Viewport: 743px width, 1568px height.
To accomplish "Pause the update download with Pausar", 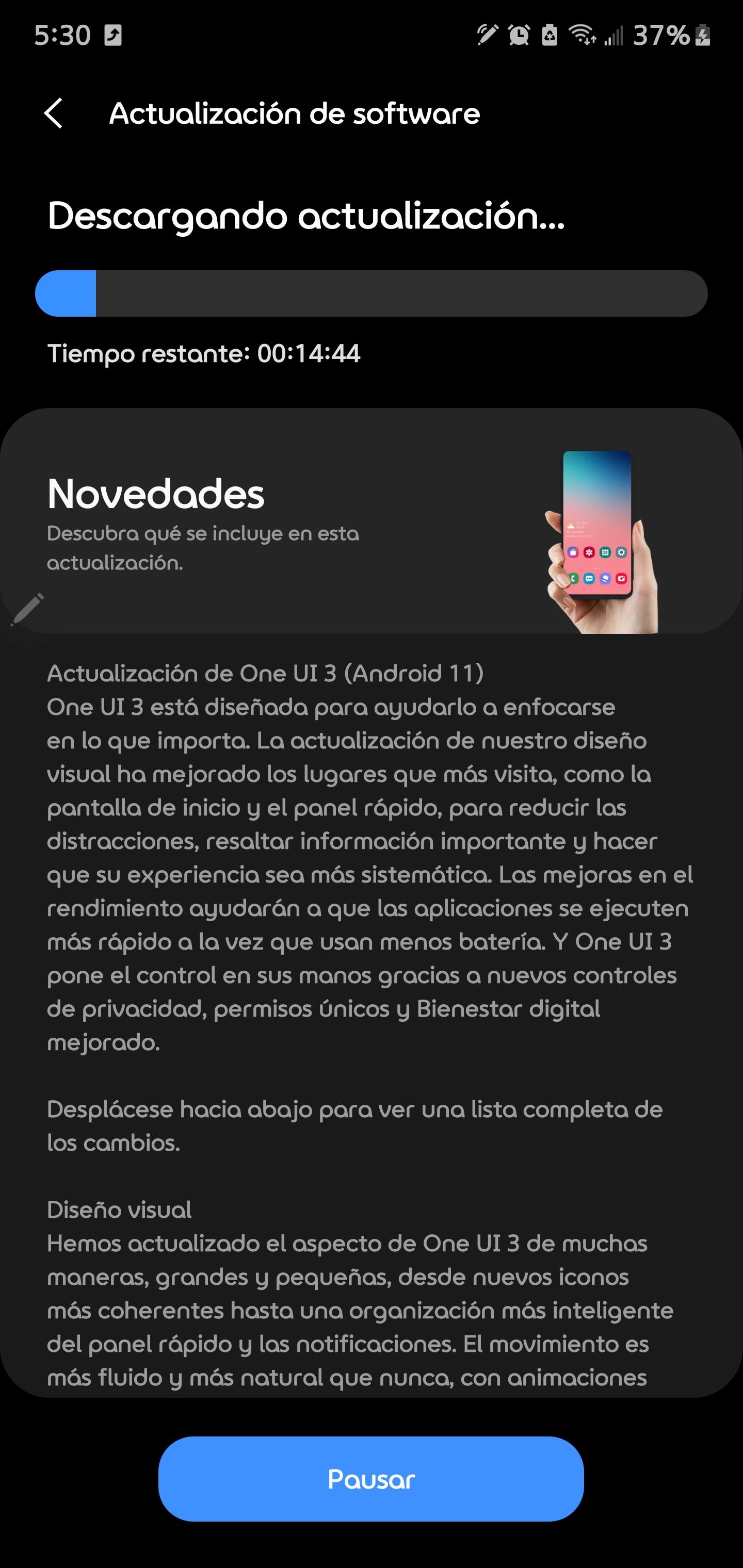I will coord(371,1479).
